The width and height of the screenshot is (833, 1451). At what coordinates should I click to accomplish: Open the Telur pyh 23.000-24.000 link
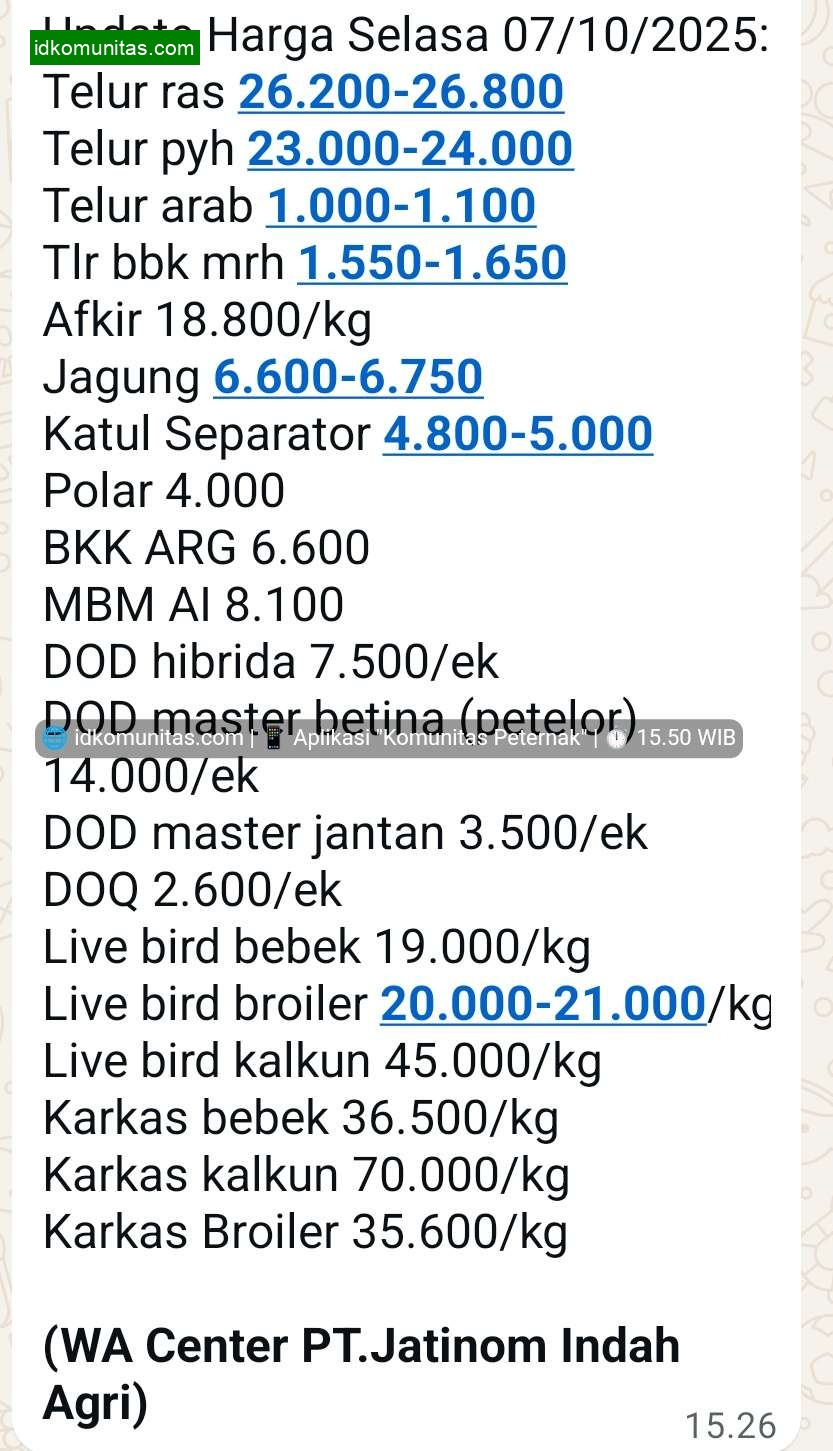click(x=410, y=149)
